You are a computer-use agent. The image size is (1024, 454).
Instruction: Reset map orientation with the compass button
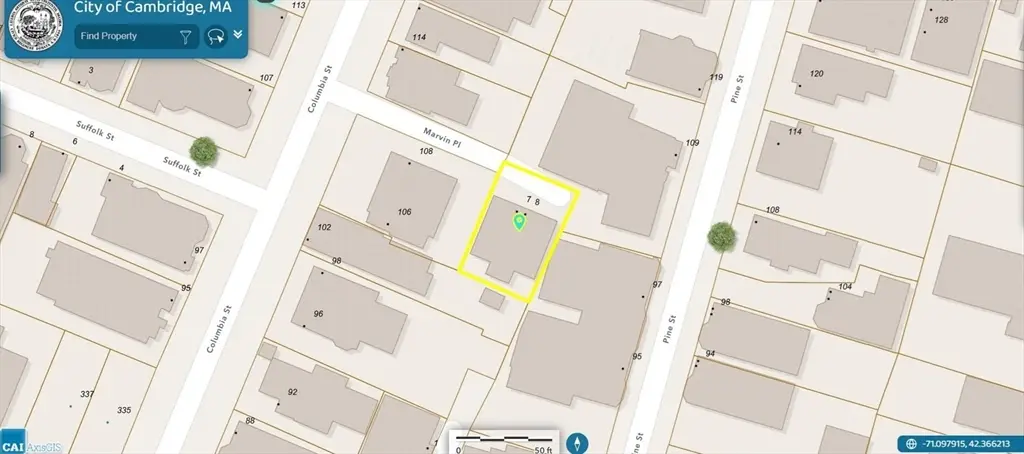click(x=577, y=443)
